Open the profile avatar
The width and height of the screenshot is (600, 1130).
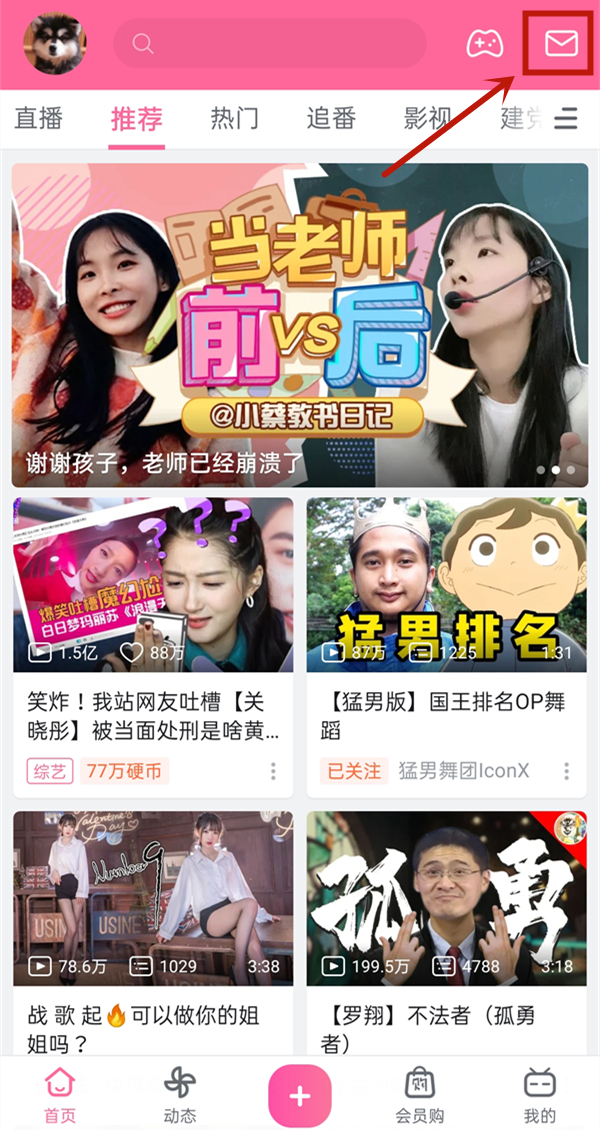55,44
